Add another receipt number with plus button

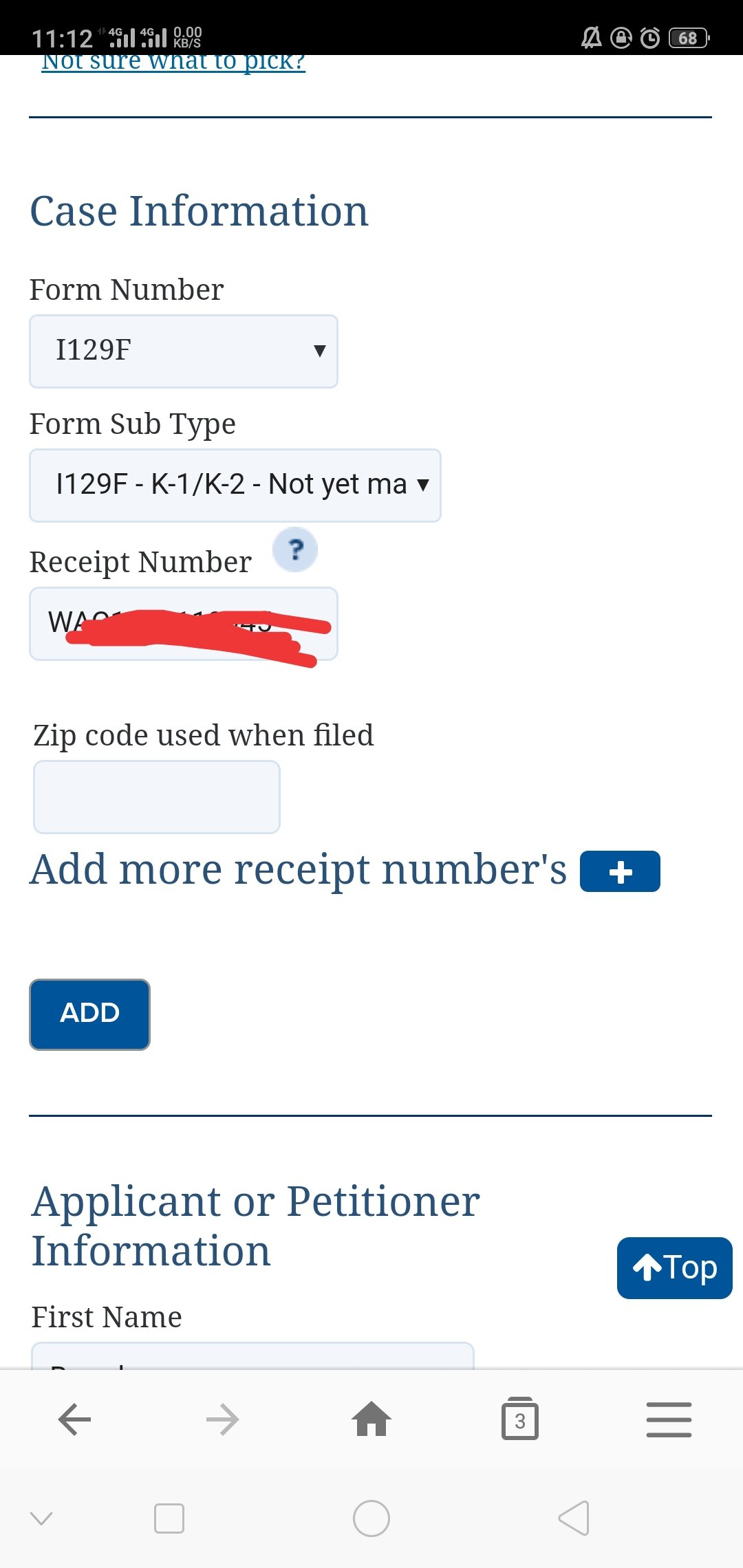coord(620,871)
